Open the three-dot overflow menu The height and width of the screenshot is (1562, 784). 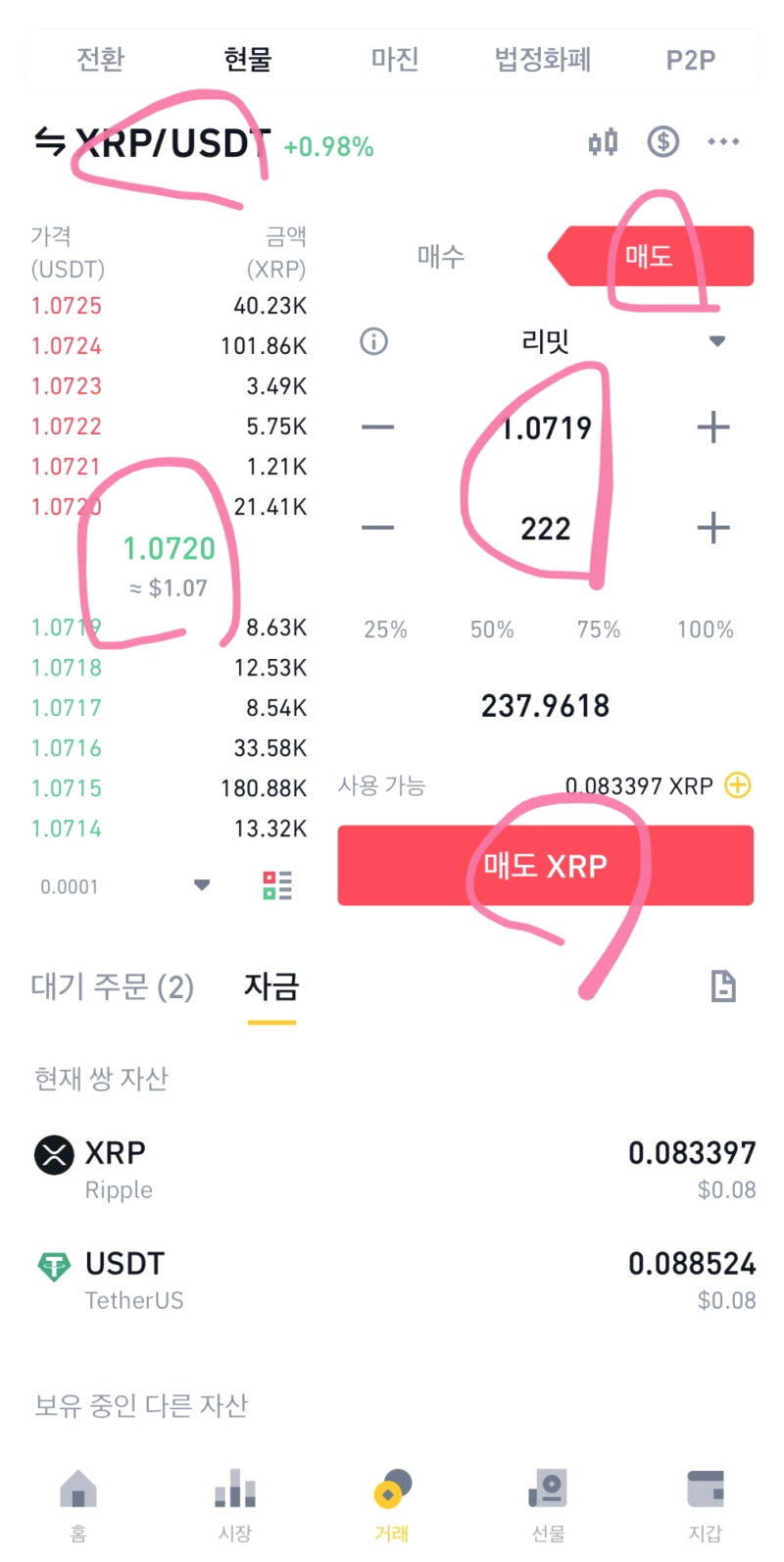[723, 142]
